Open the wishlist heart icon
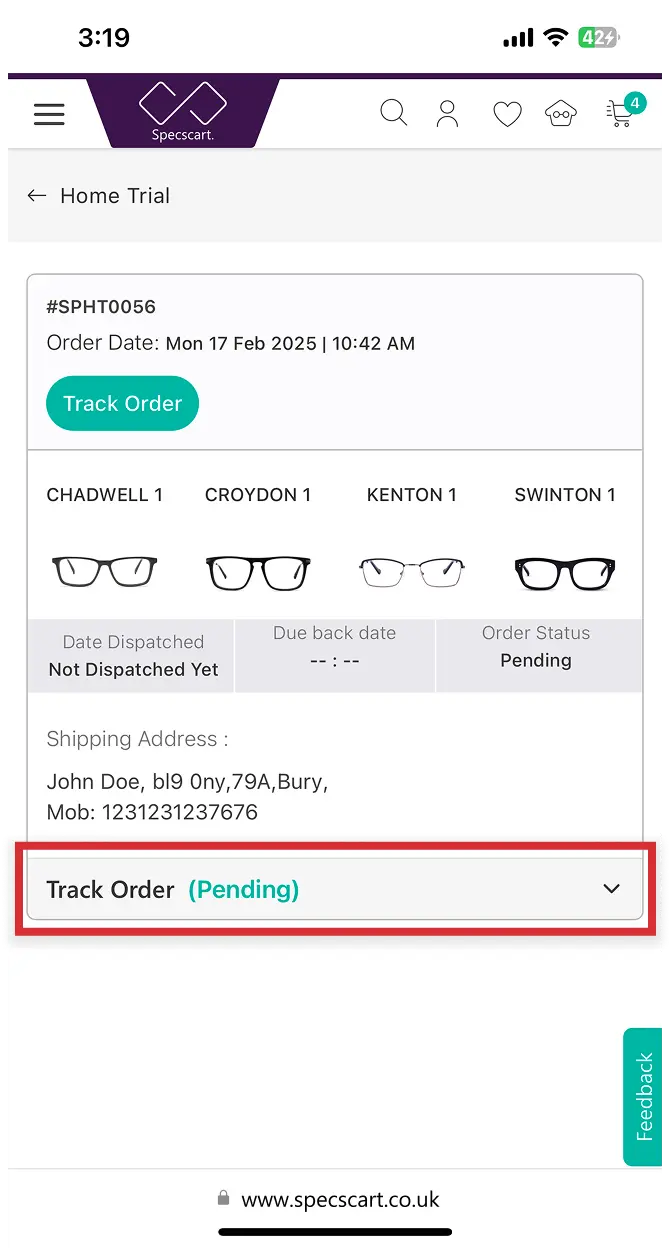 coord(507,115)
